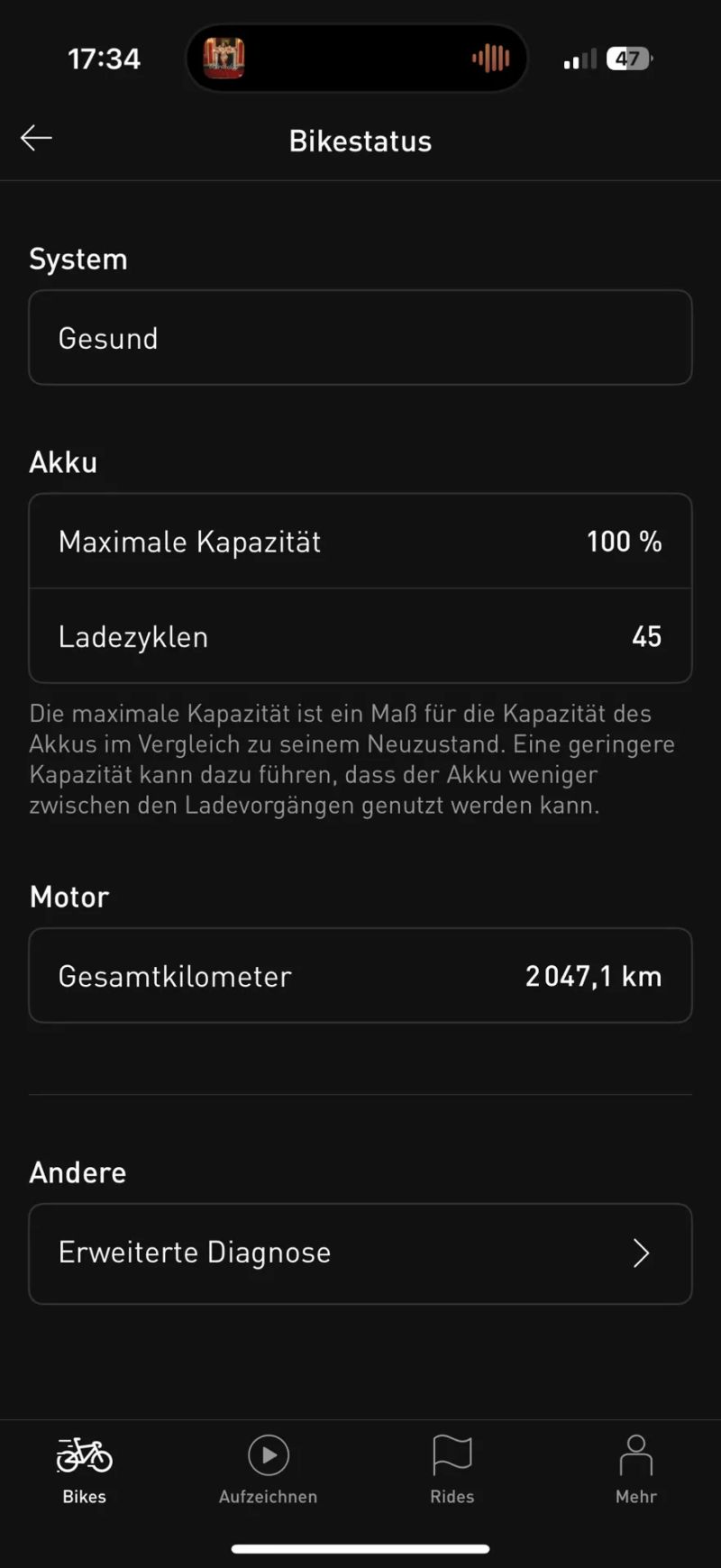Tap the clock showing 17:34
The image size is (721, 1568).
tap(103, 59)
